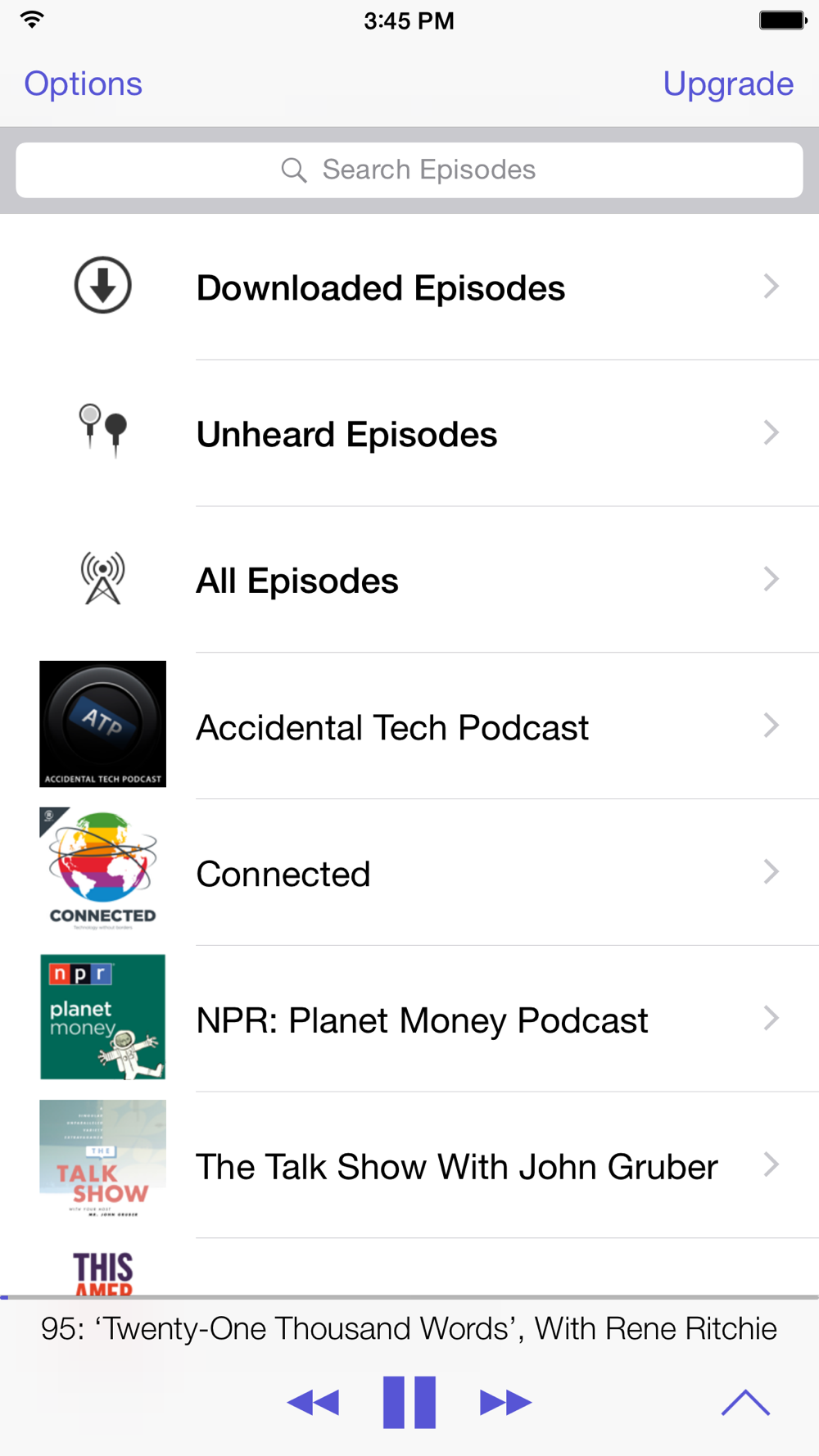Rewind the playing episode
This screenshot has height=1456, width=819.
pyautogui.click(x=313, y=1402)
